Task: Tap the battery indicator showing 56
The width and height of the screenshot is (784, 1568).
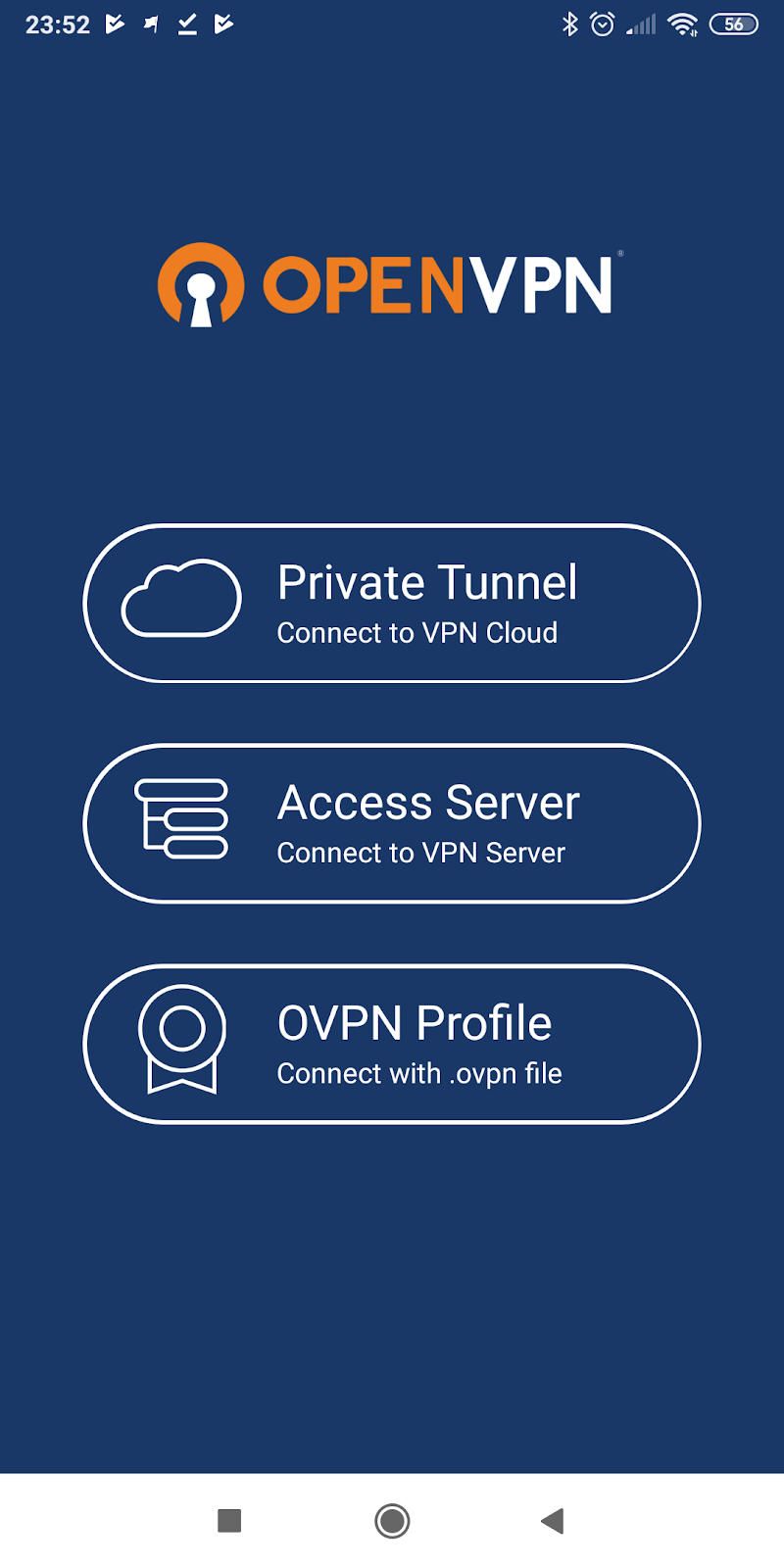Action: point(733,24)
